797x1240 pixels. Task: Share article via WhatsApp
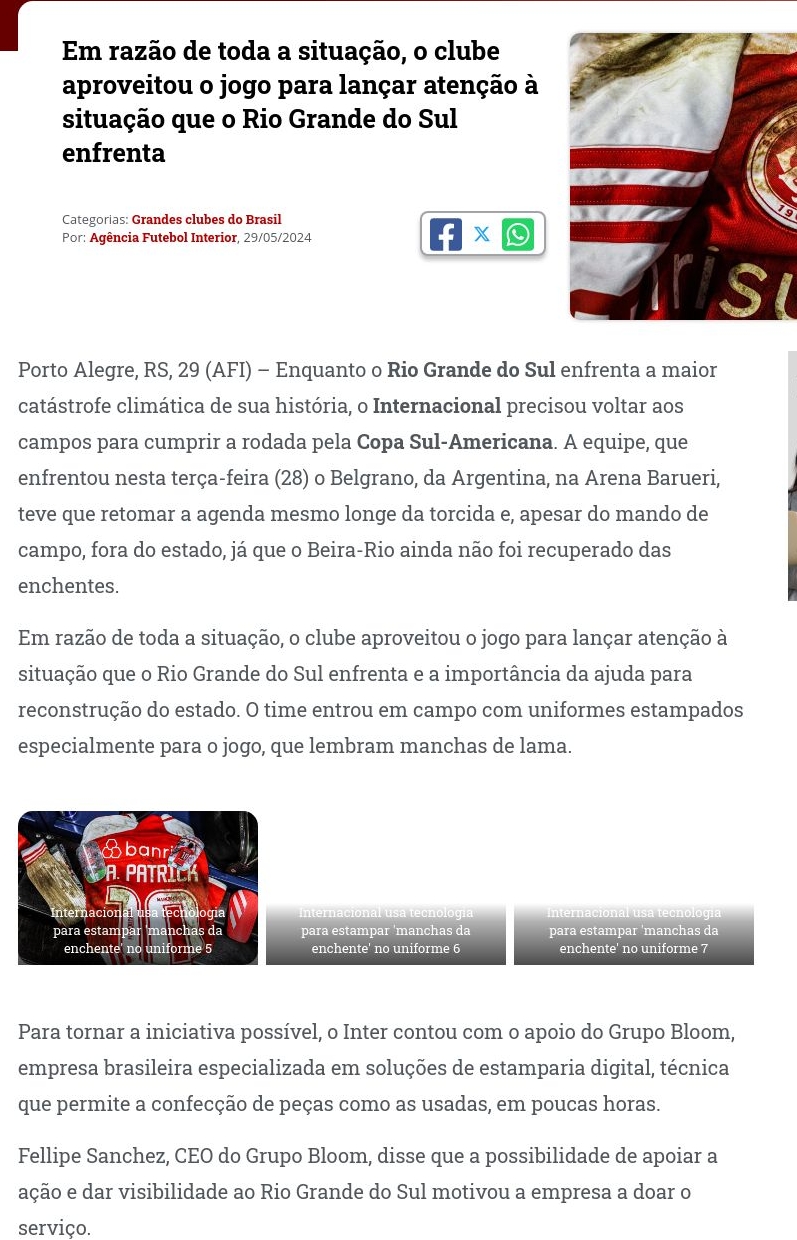[518, 235]
